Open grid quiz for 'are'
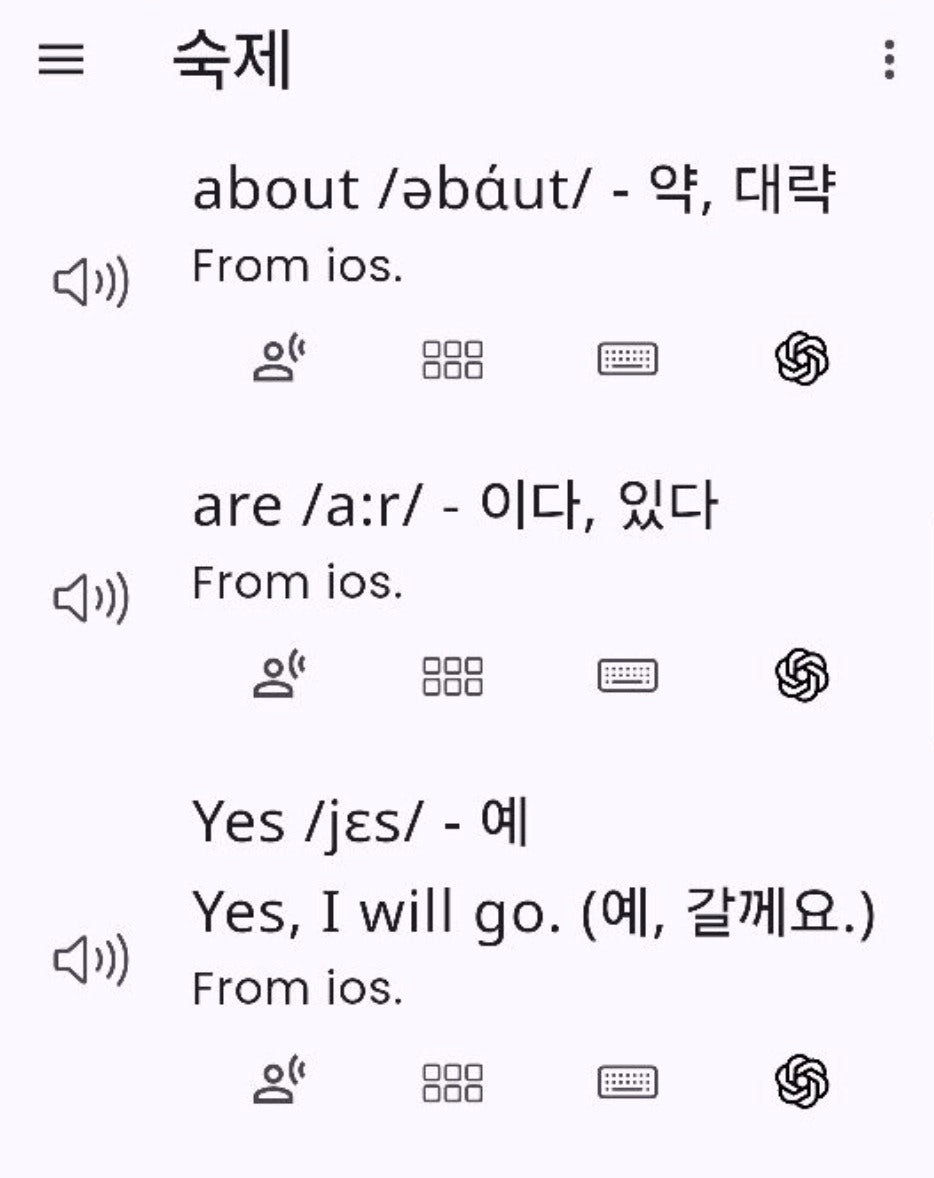The height and width of the screenshot is (1178, 934). pos(452,676)
